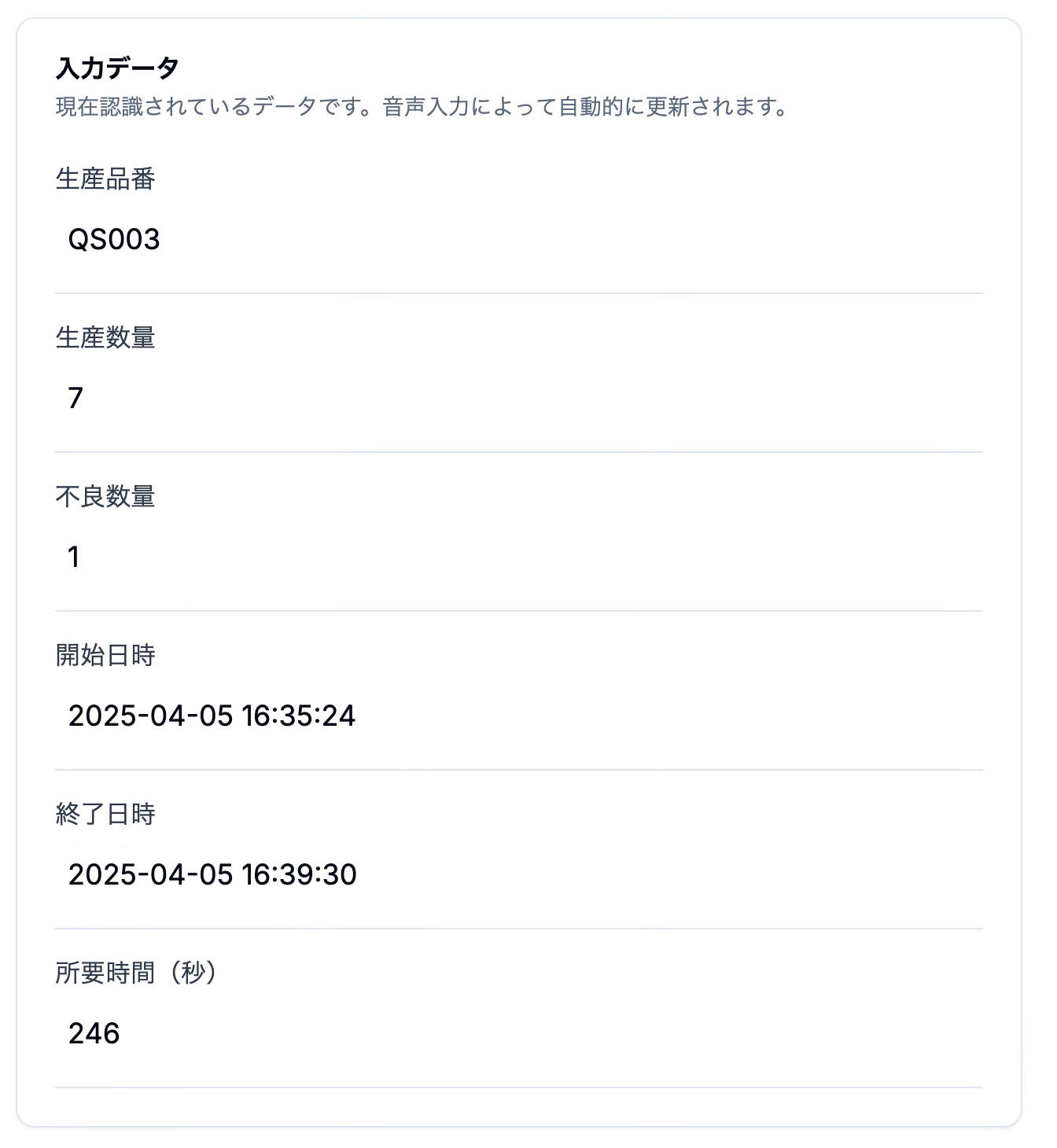
Task: Click the divider between 生産数量 and 不良数量
Action: coord(519,451)
